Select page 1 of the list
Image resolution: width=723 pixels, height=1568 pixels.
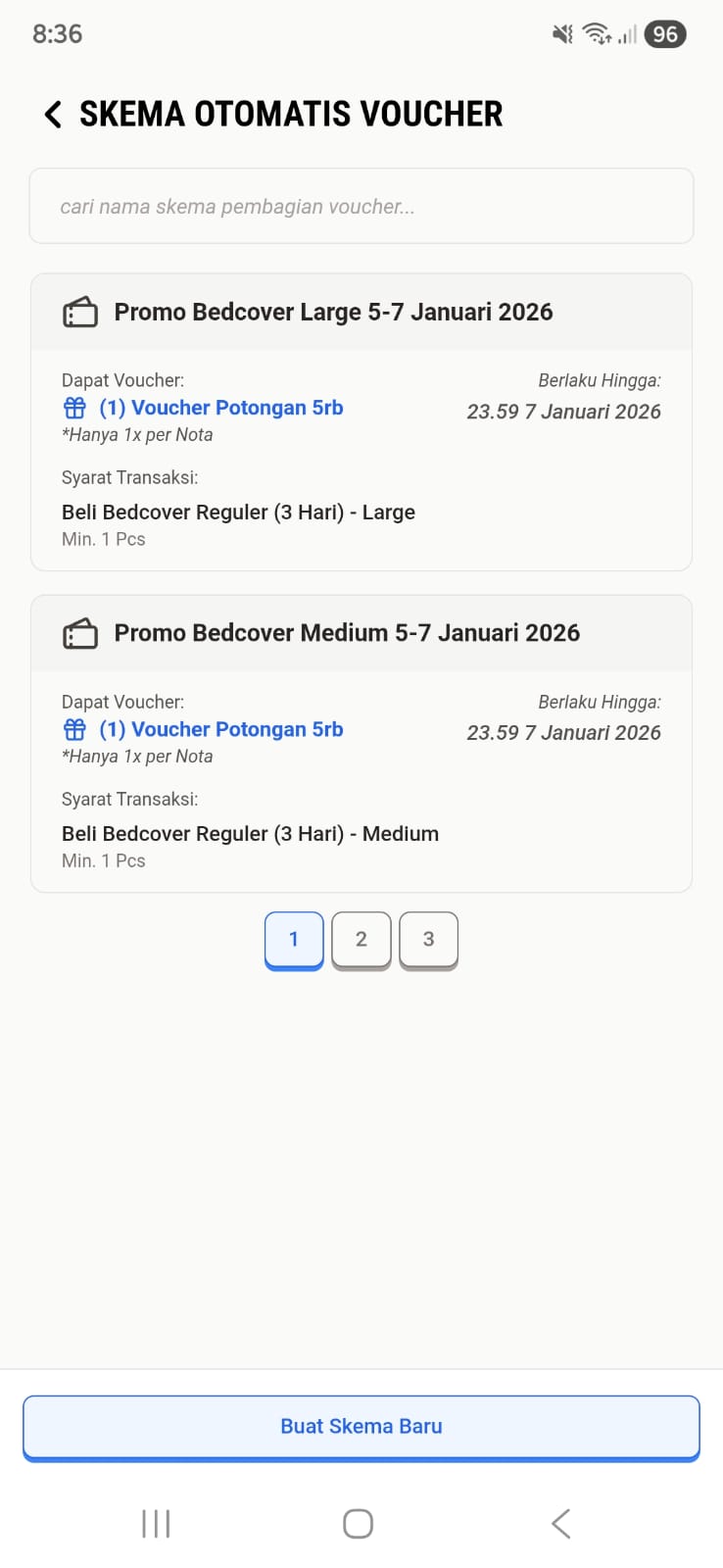(x=294, y=939)
